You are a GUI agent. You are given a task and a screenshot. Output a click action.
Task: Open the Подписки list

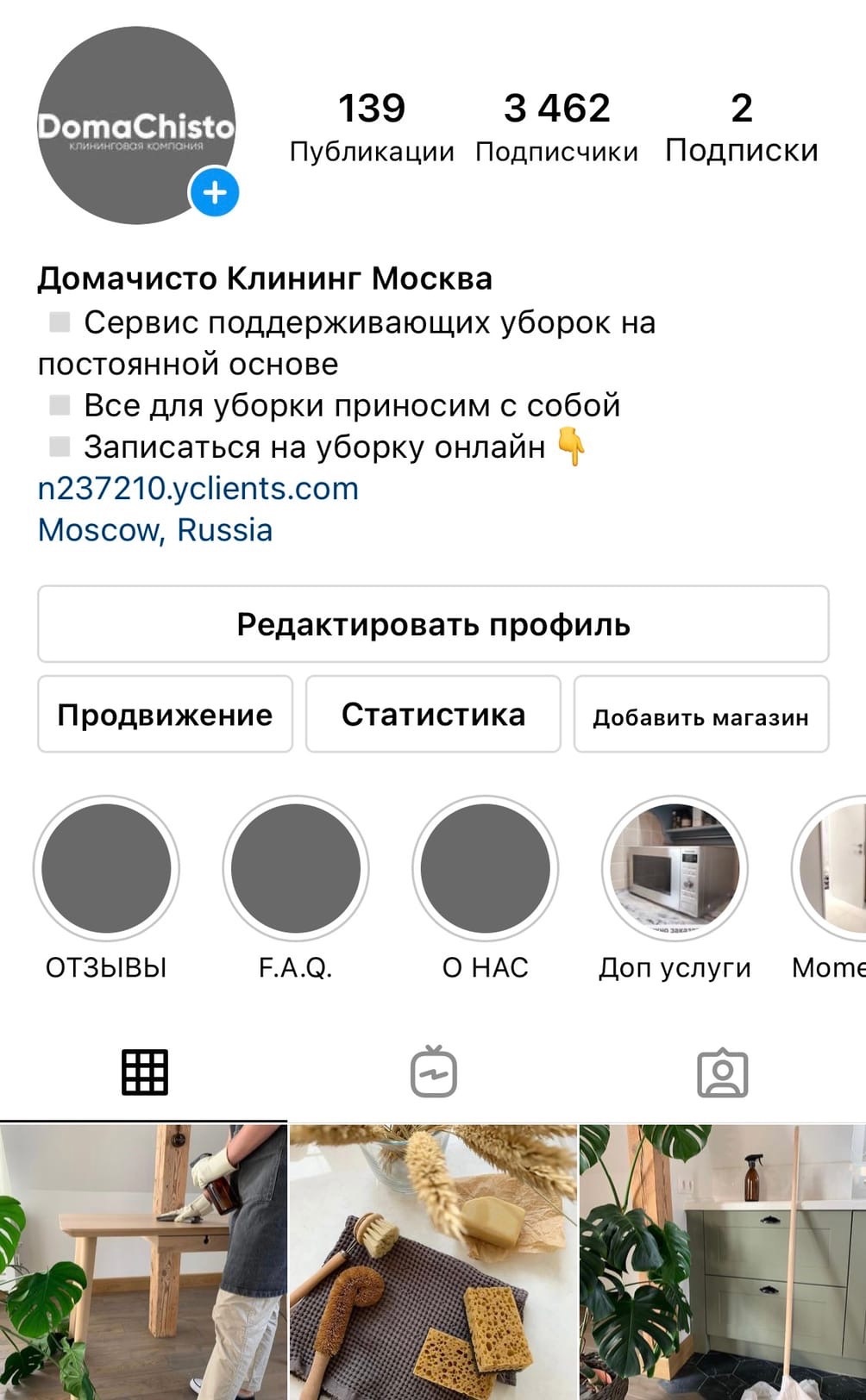pyautogui.click(x=741, y=128)
